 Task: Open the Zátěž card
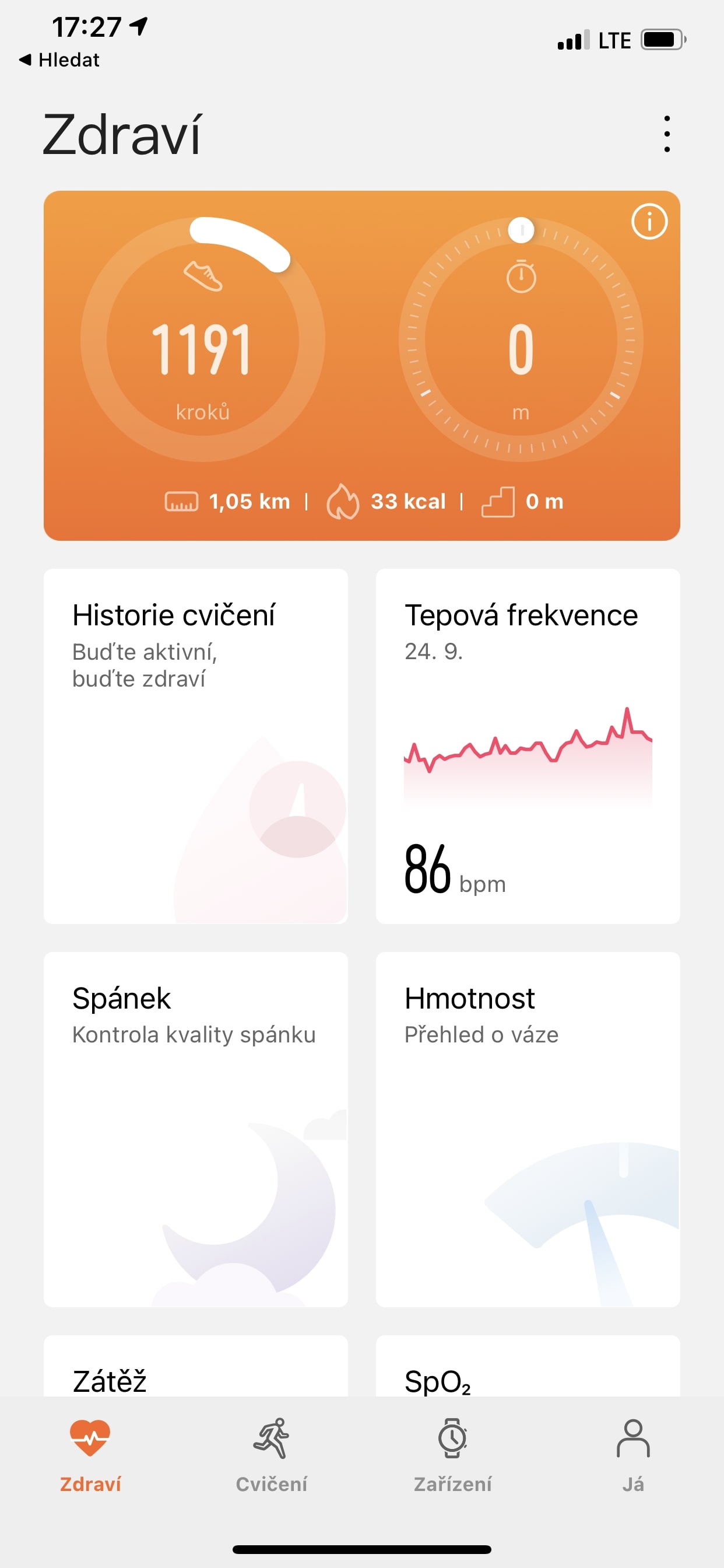(x=196, y=1366)
